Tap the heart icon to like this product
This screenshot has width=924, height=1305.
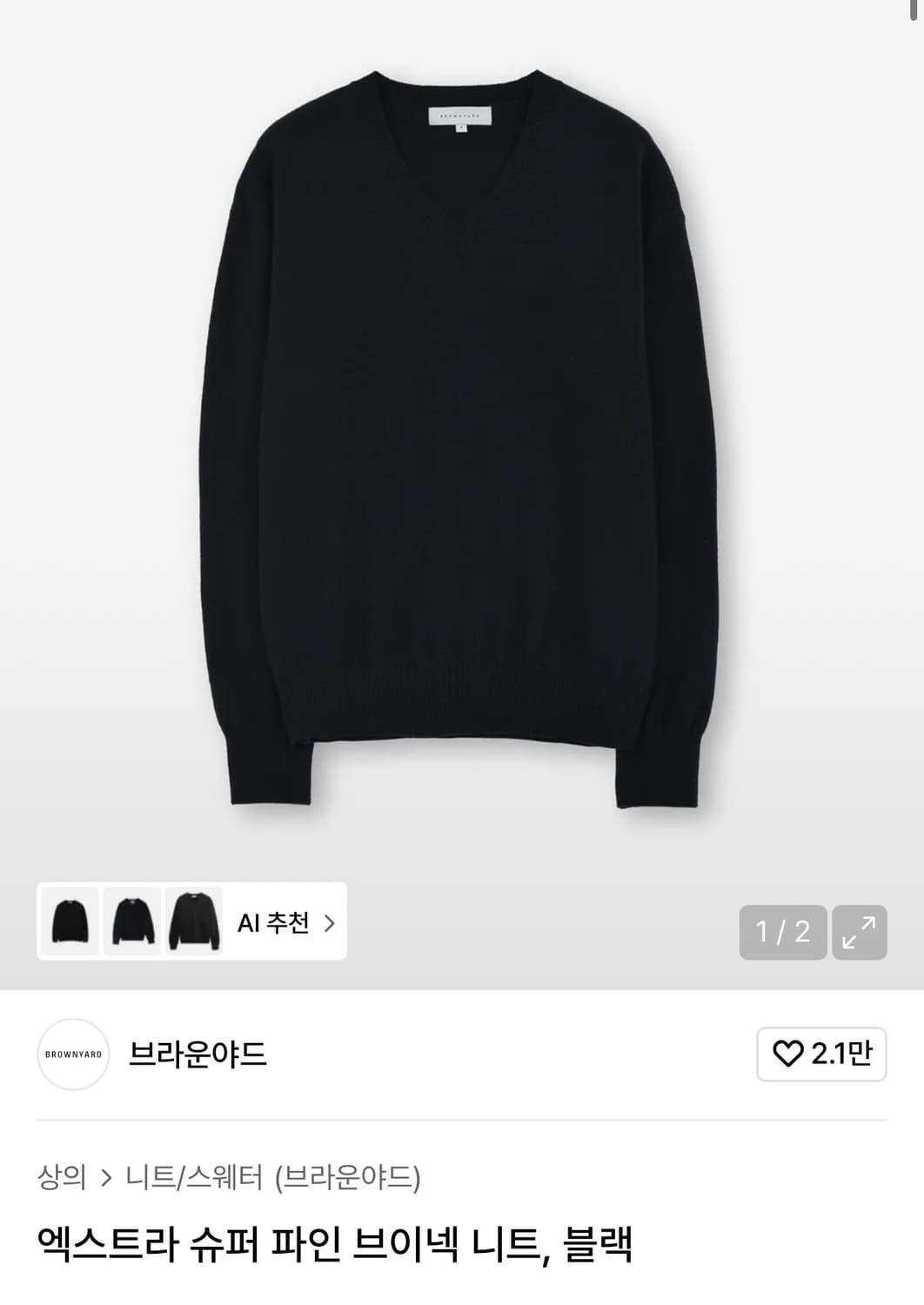coord(787,1054)
